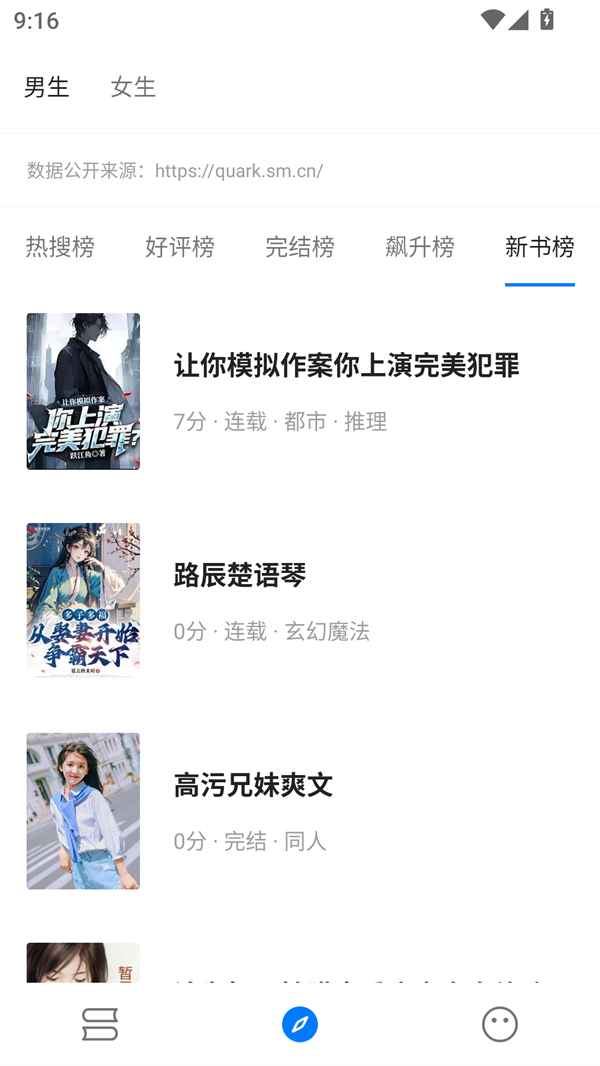This screenshot has width=600, height=1066.
Task: Show the 完结榜 ranking list
Action: click(x=300, y=247)
